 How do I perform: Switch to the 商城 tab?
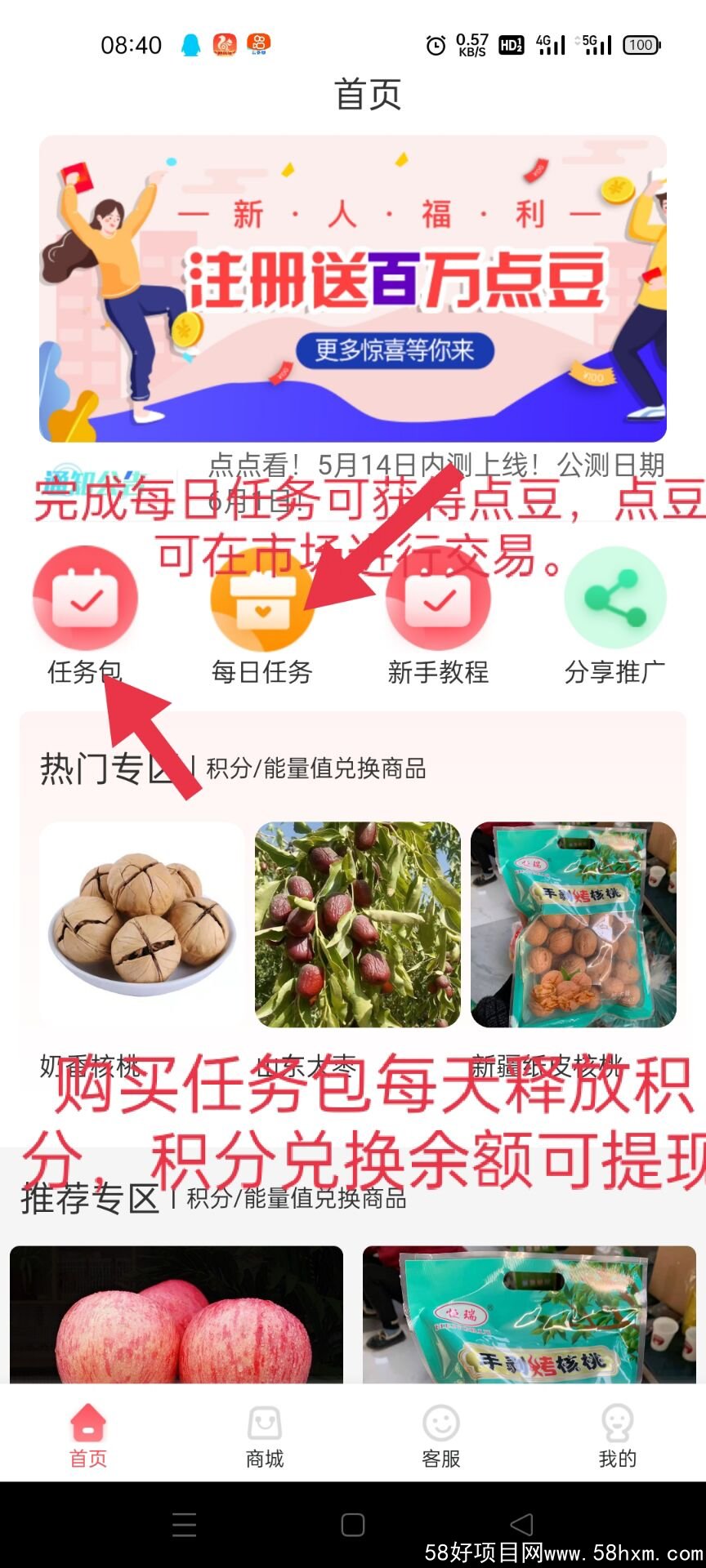click(265, 1436)
